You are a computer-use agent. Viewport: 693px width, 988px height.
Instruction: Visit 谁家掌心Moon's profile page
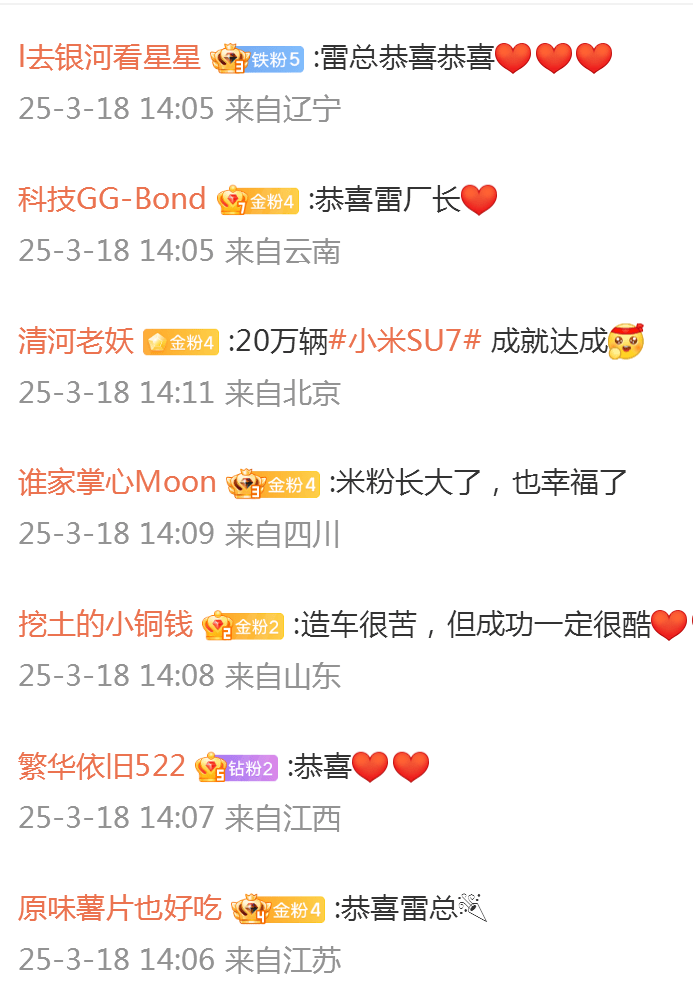tap(117, 483)
